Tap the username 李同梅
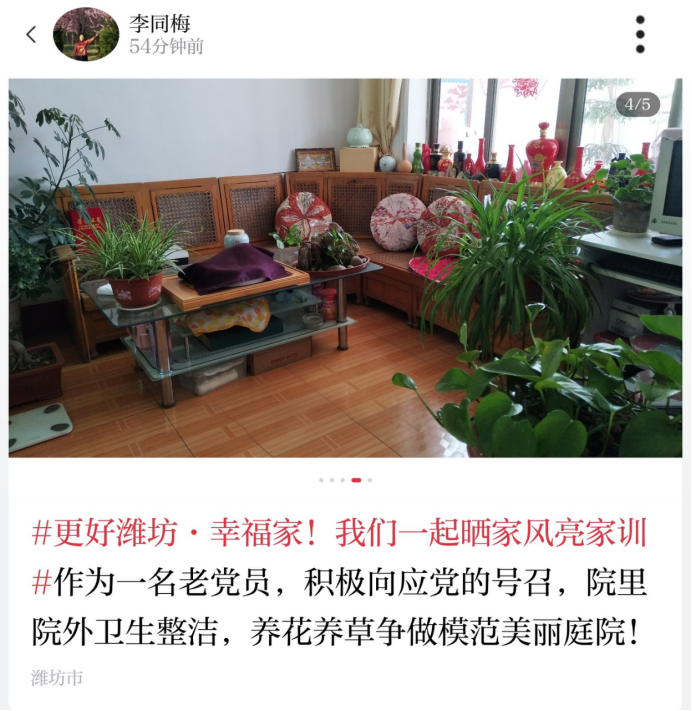692x711 pixels. click(159, 24)
